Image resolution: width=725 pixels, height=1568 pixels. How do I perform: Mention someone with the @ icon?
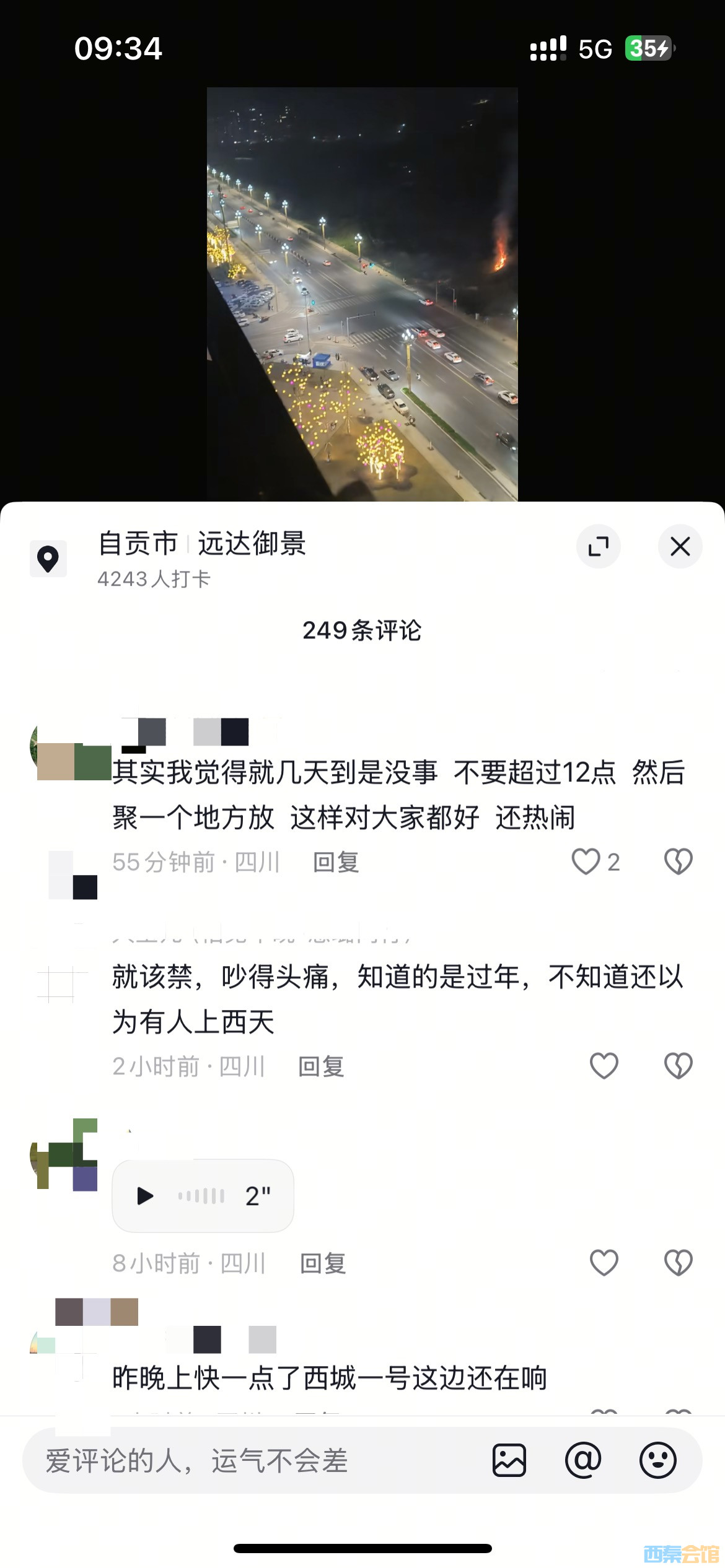pyautogui.click(x=583, y=1460)
